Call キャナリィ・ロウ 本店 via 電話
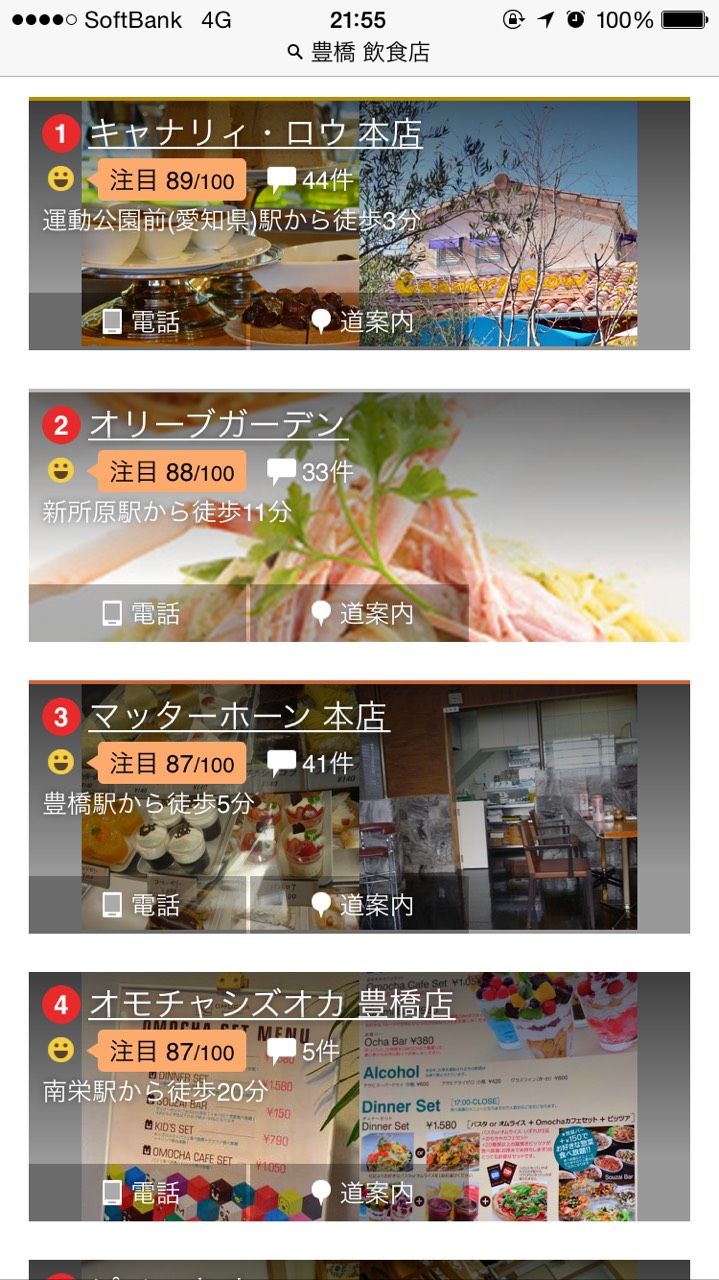719x1280 pixels. (140, 321)
